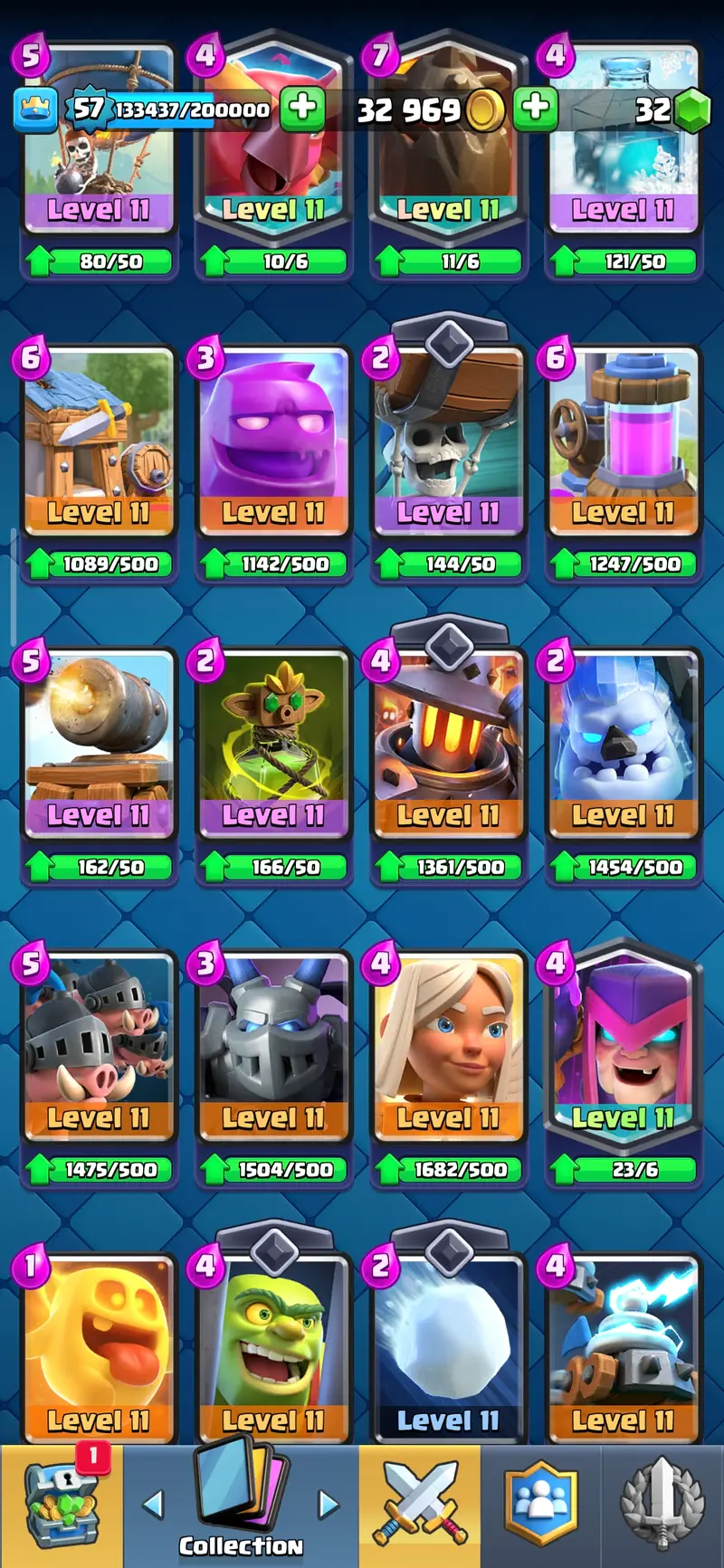Open the Ice Golem card
Image resolution: width=724 pixels, height=1568 pixels.
click(623, 746)
